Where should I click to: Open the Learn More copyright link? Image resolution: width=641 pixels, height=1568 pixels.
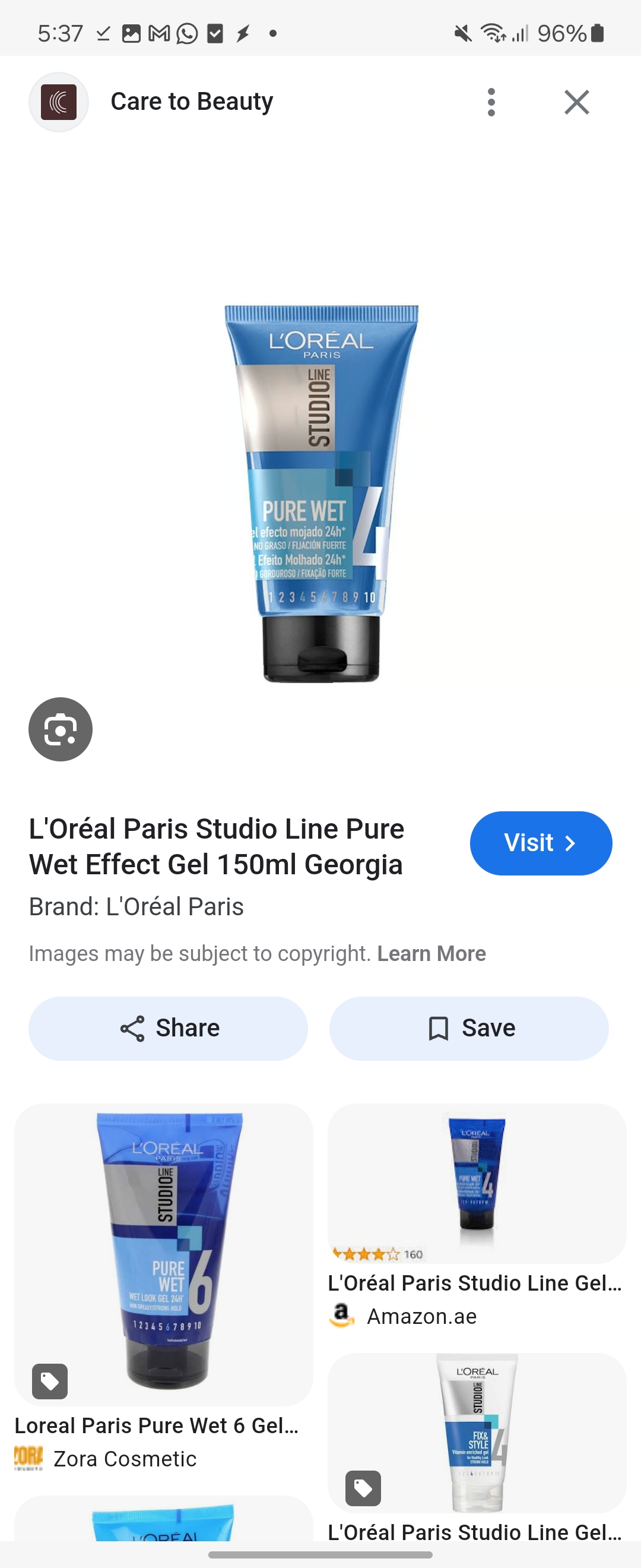point(431,953)
